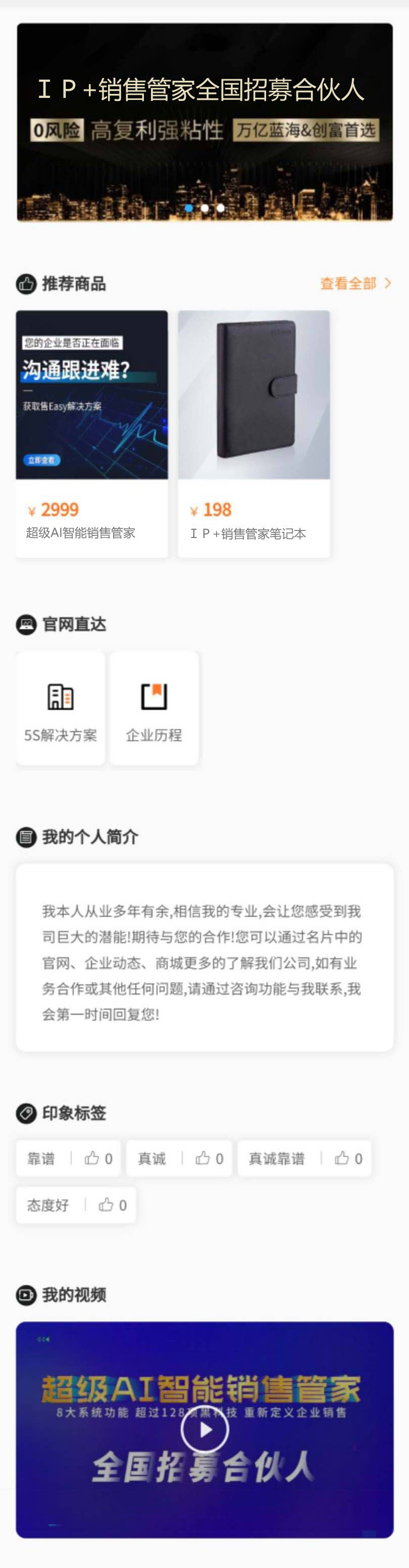Like the 态度好 impression tag
The image size is (409, 1568).
click(x=113, y=1205)
